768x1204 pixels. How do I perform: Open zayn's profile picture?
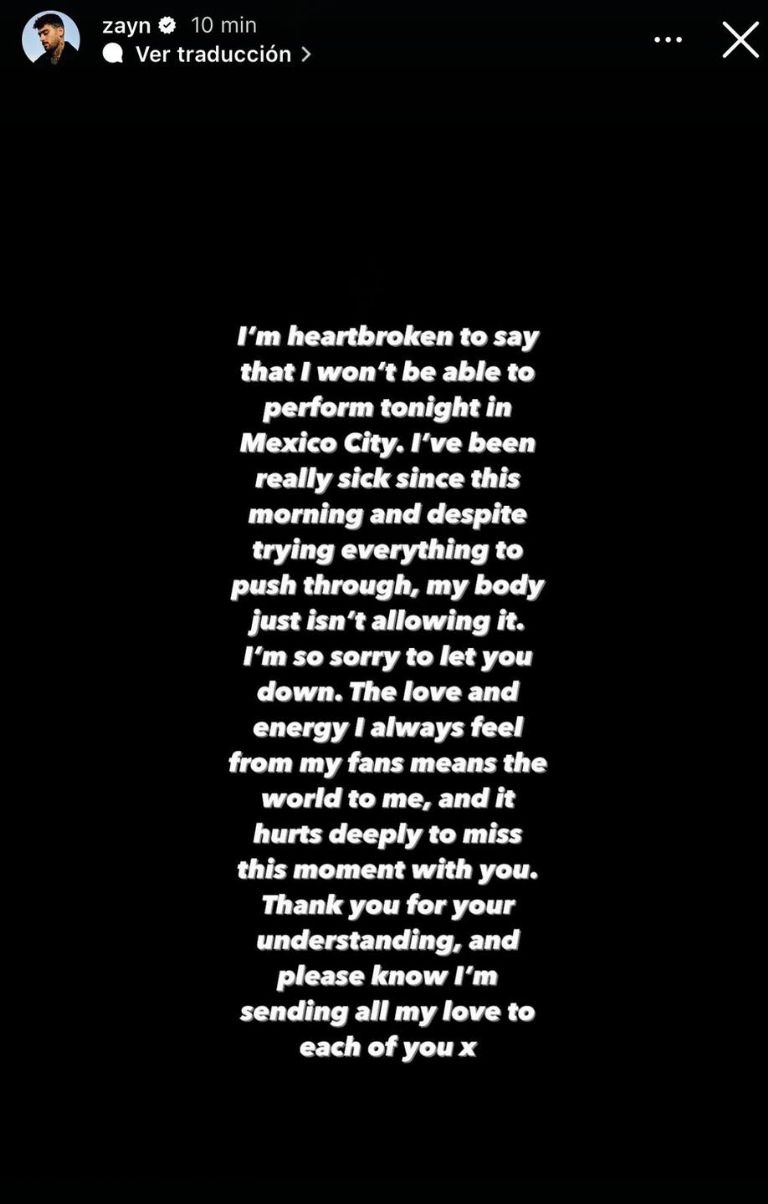coord(50,39)
